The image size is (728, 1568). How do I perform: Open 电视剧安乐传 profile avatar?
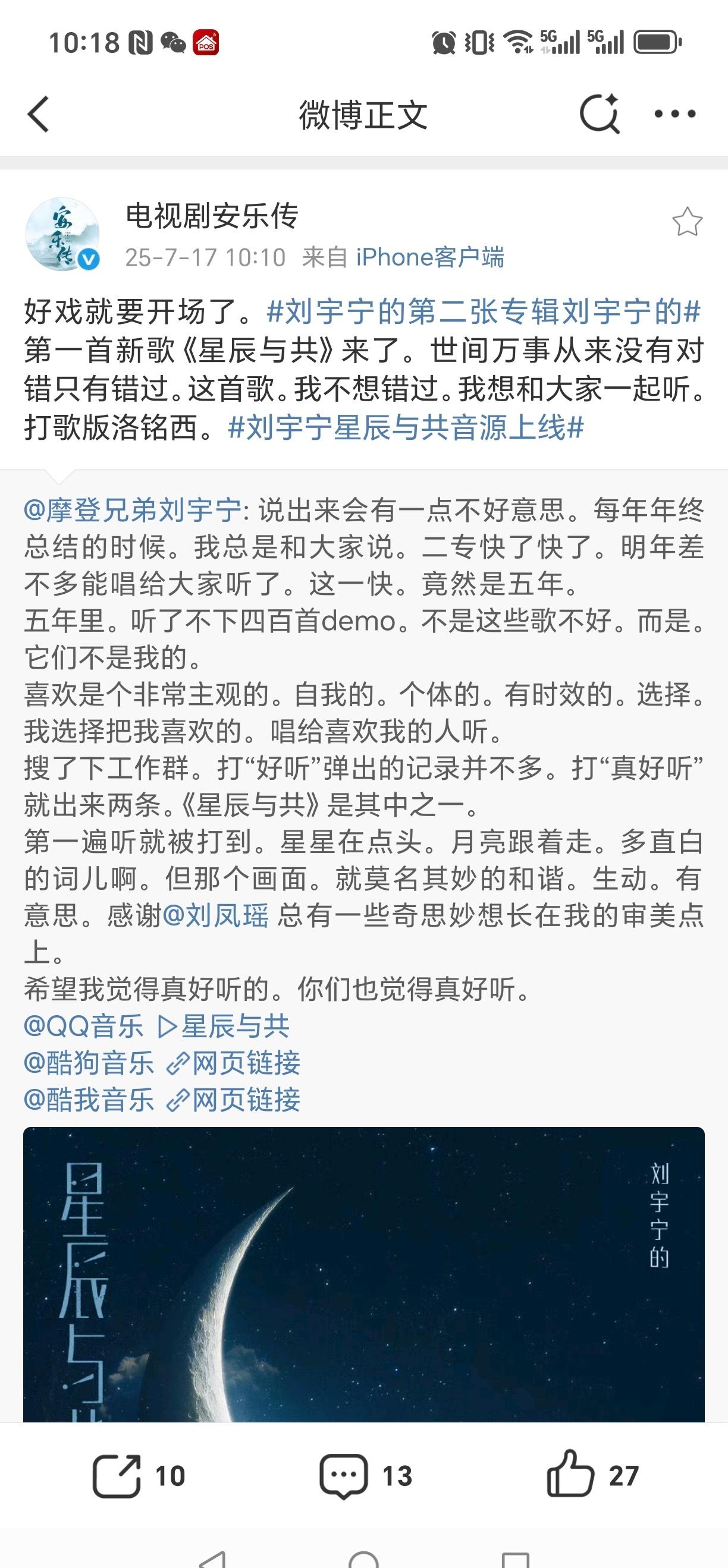click(62, 234)
